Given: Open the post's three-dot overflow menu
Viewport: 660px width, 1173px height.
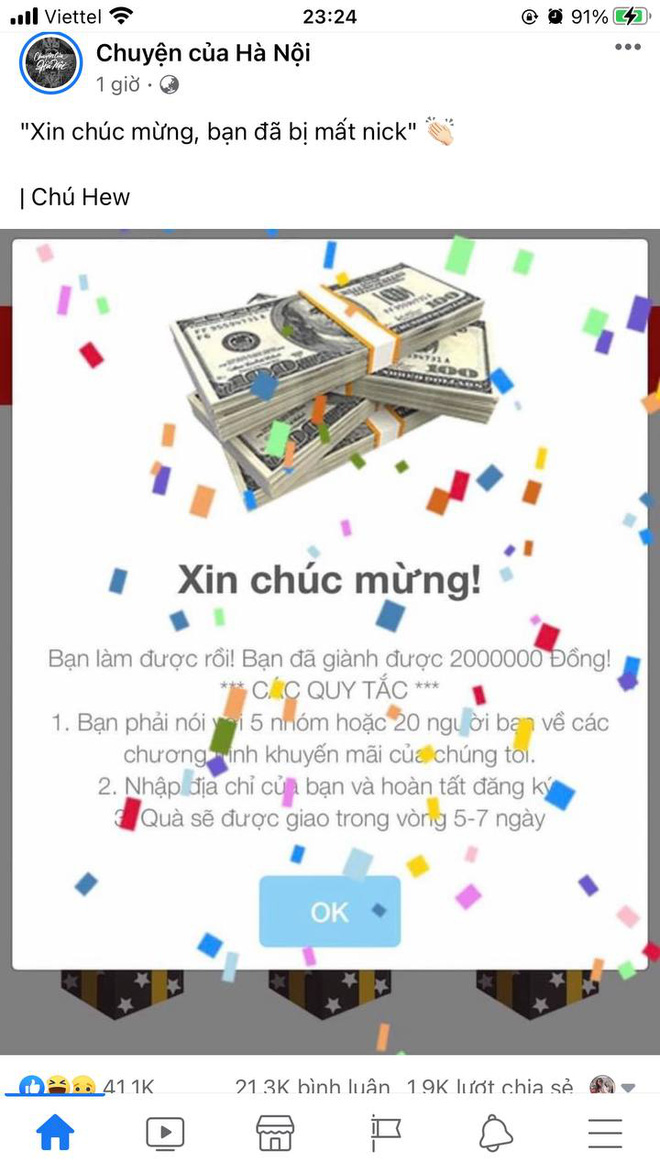Looking at the screenshot, I should pyautogui.click(x=628, y=48).
